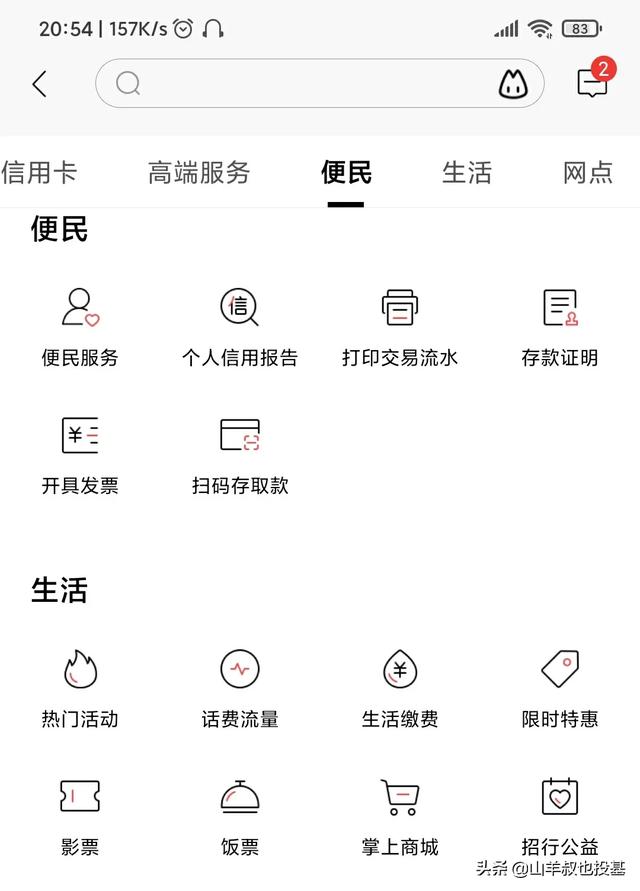Open 饭票

pos(240,817)
